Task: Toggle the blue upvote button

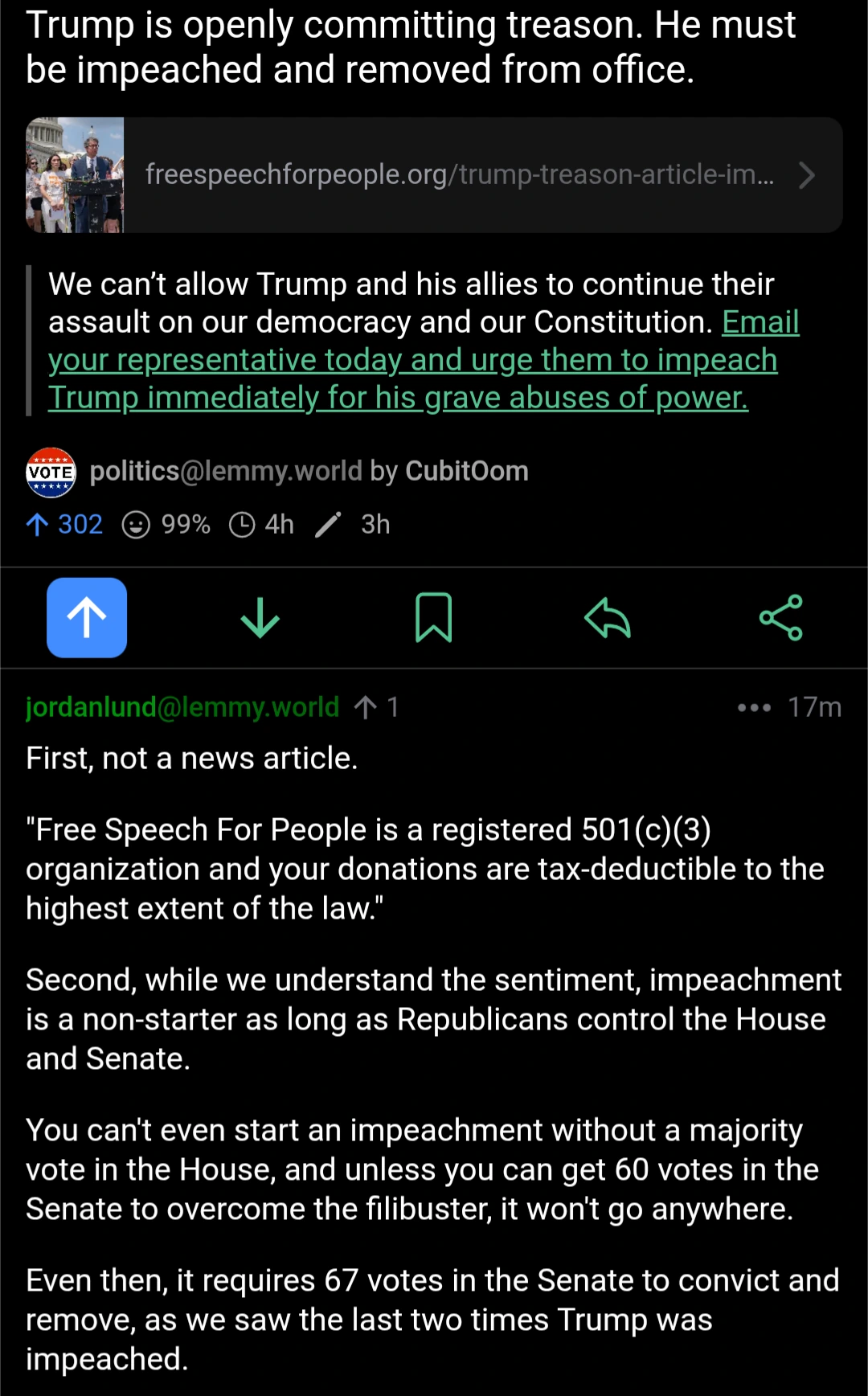Action: (87, 617)
